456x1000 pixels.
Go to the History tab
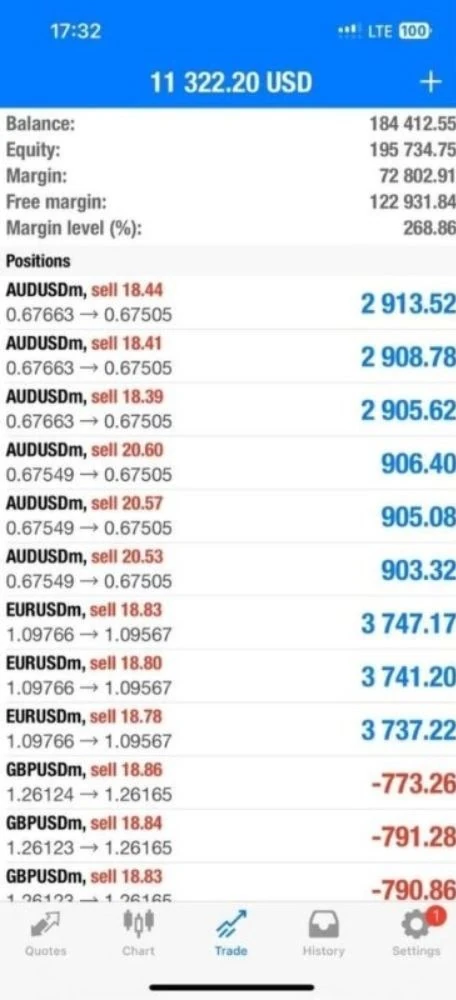[323, 934]
